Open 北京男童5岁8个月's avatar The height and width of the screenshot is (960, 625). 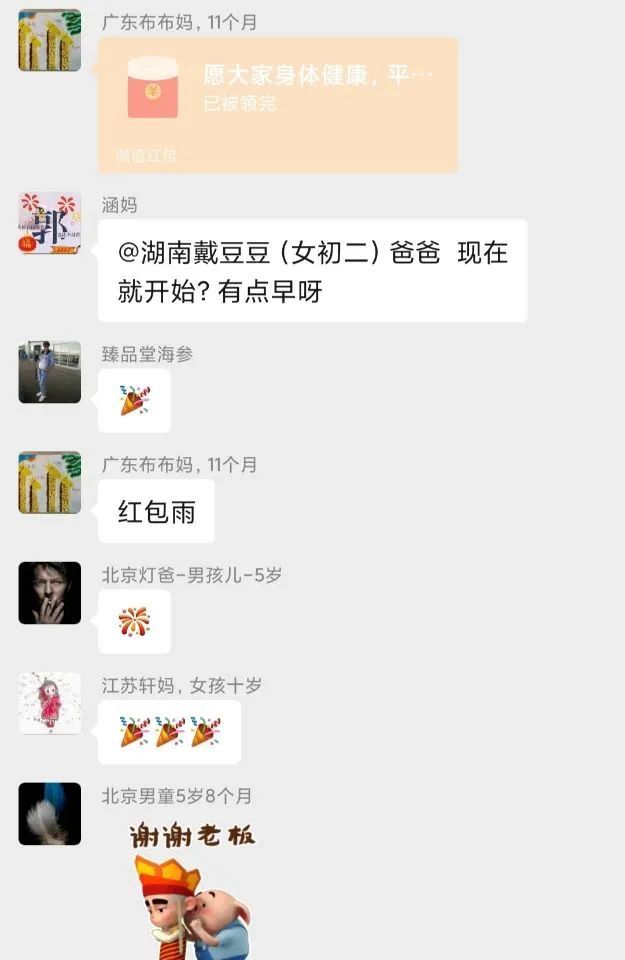50,814
